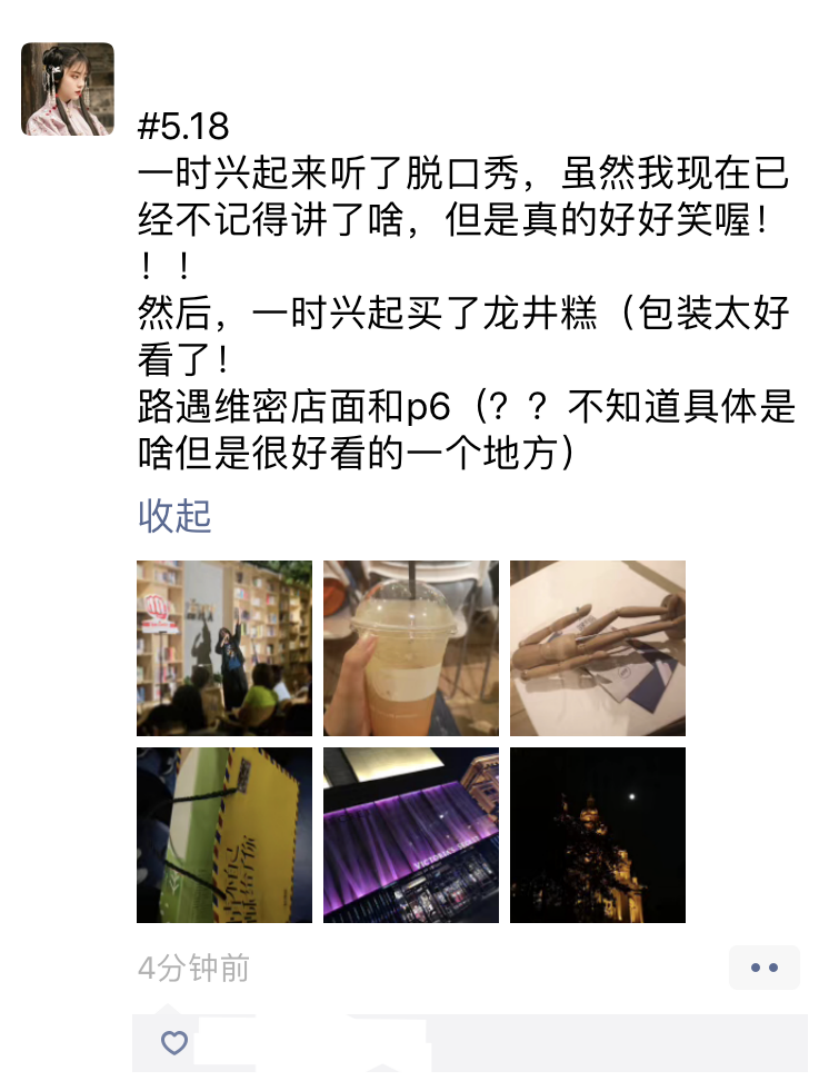Open the wooden mannequin figure photo
This screenshot has width=830, height=1091.
point(598,648)
